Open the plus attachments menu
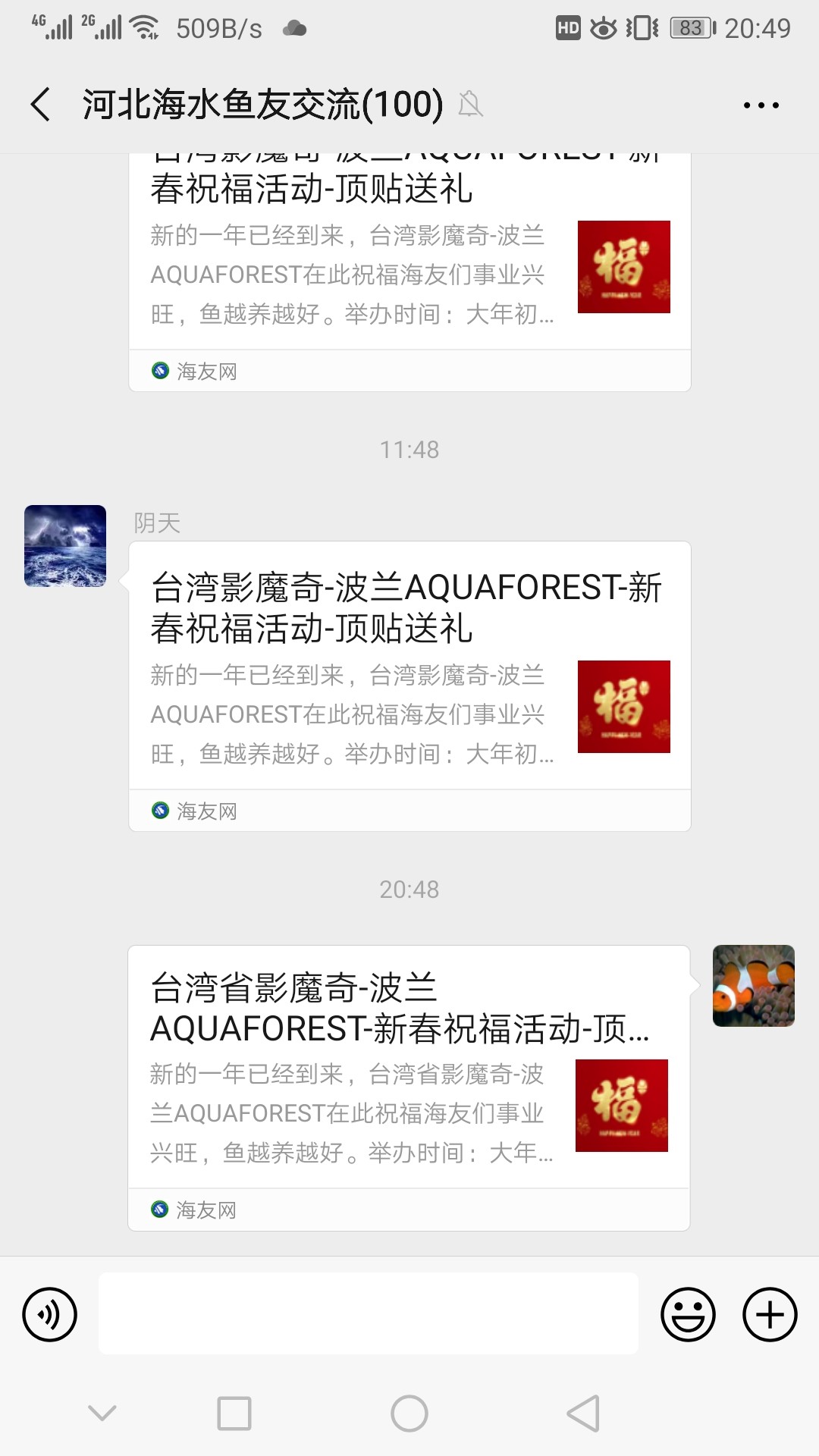This screenshot has width=819, height=1456. [x=769, y=1313]
